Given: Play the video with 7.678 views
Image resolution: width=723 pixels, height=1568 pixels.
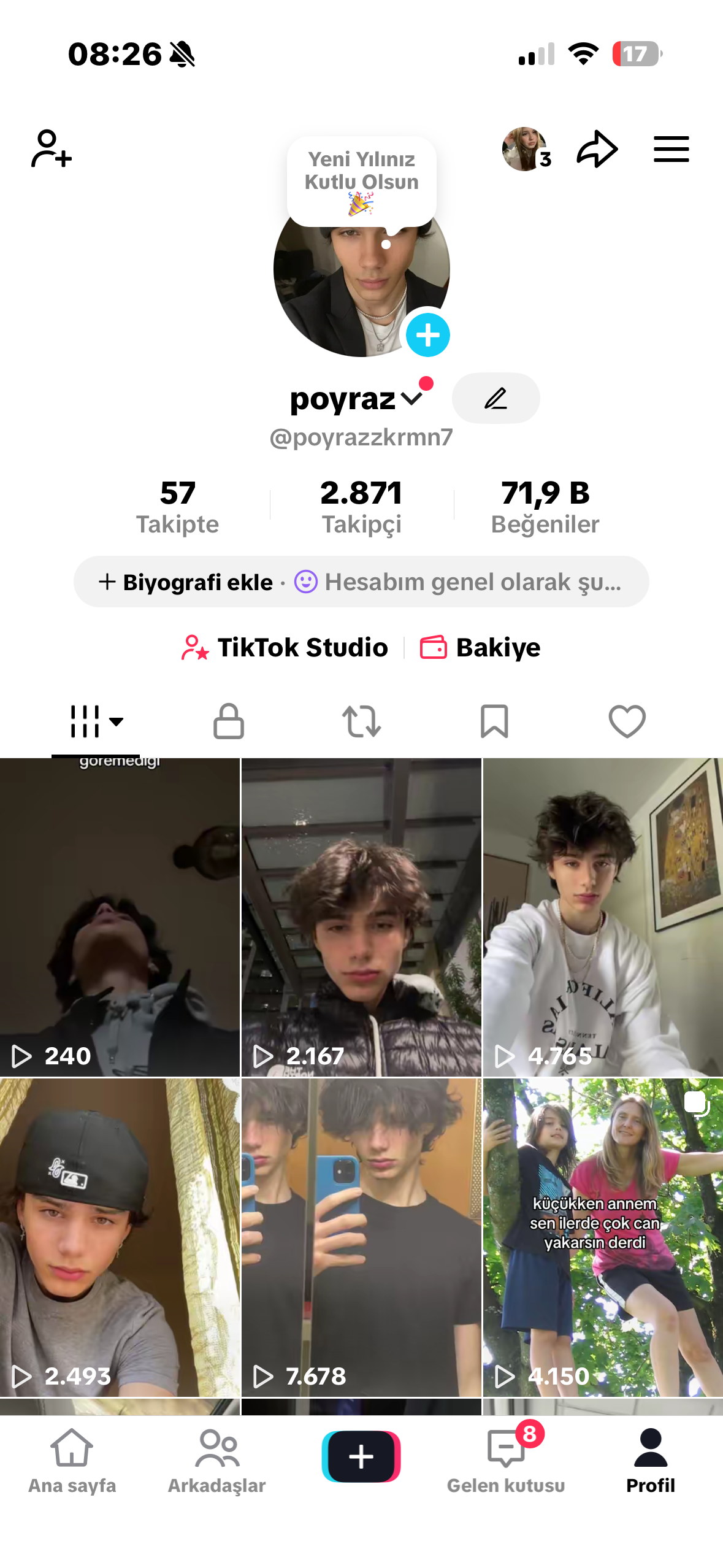Looking at the screenshot, I should click(361, 1238).
